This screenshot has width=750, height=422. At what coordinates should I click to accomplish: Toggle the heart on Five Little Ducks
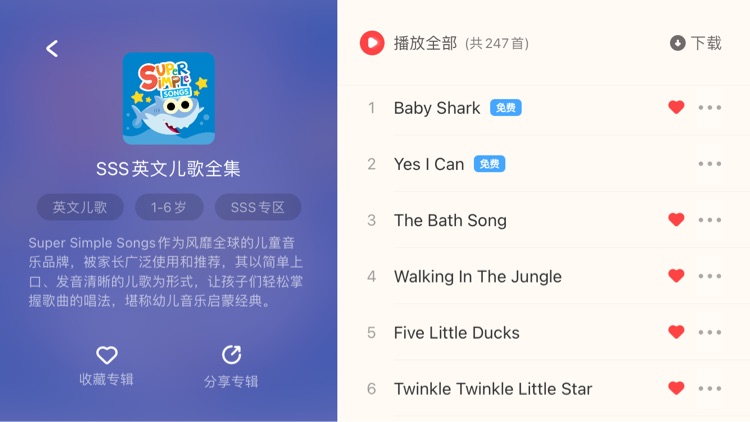click(676, 332)
